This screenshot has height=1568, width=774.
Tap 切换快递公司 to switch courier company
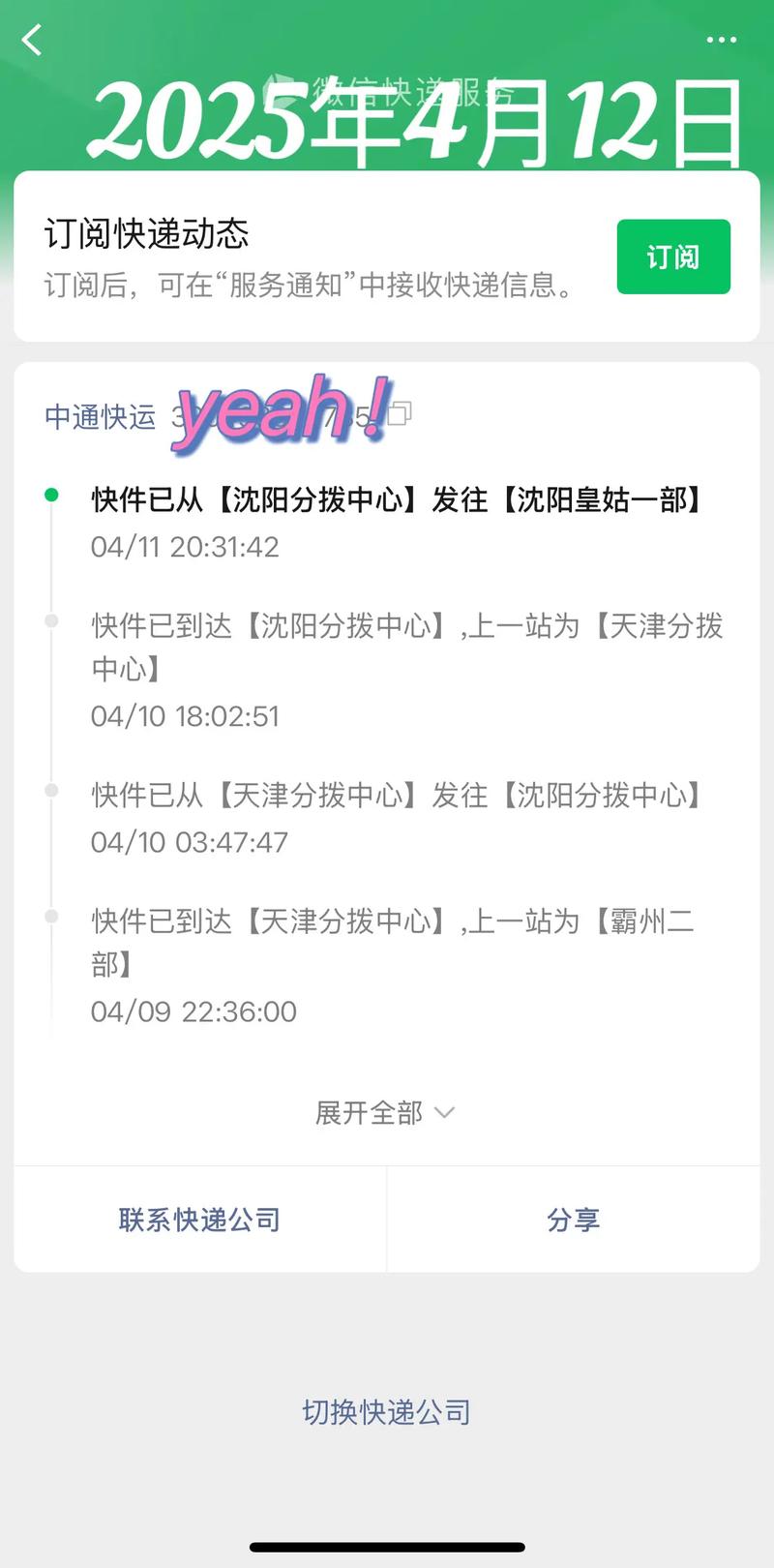click(386, 1412)
